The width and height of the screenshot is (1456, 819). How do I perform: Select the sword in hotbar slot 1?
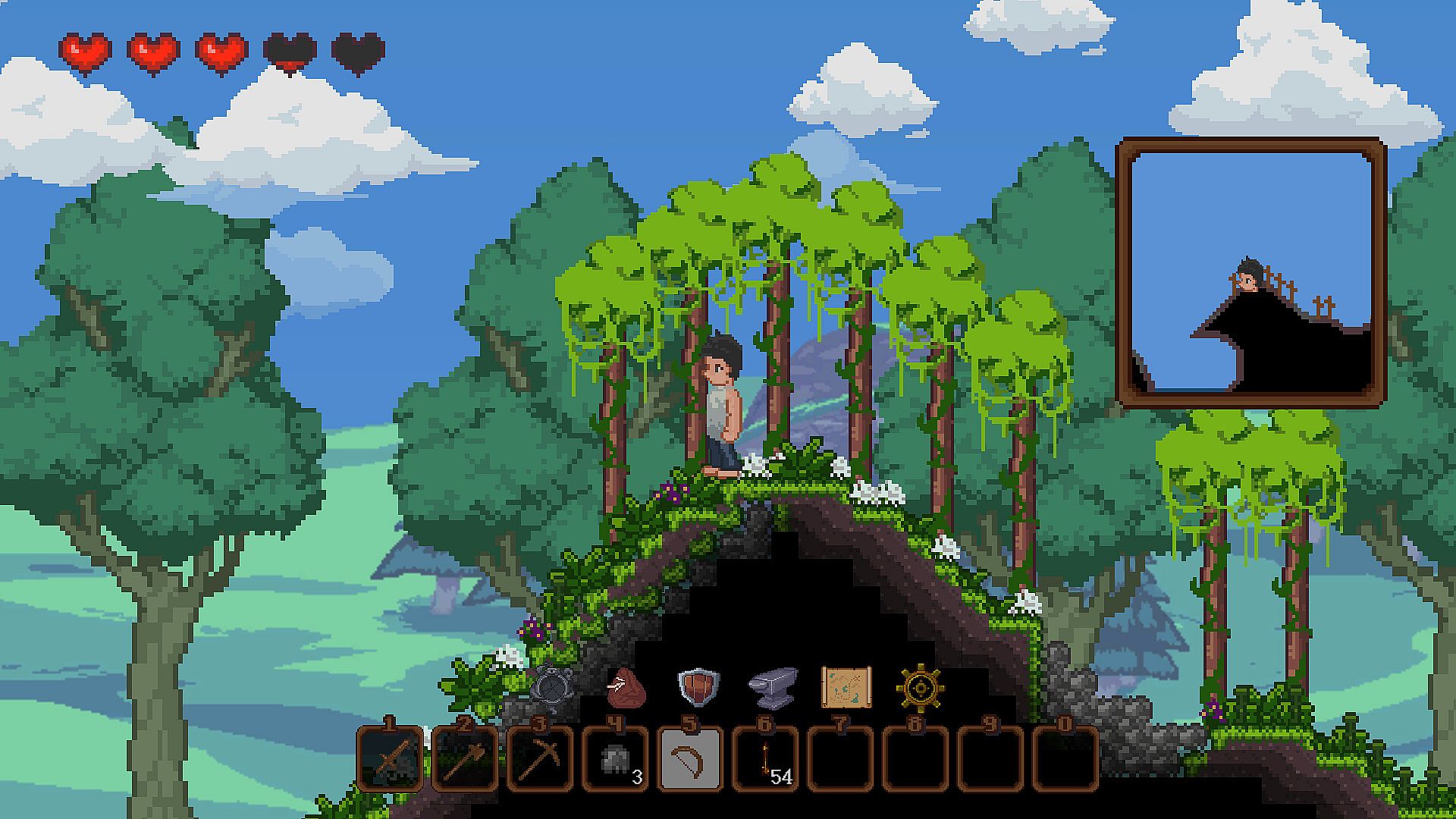[x=389, y=759]
